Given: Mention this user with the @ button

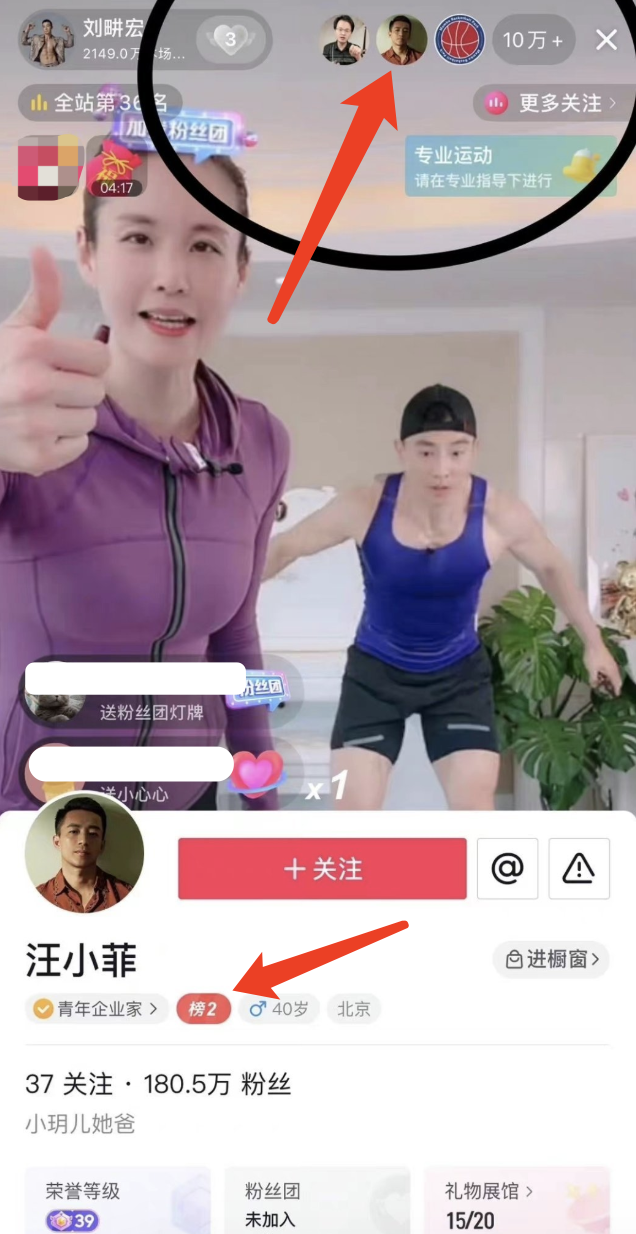Looking at the screenshot, I should pyautogui.click(x=507, y=869).
